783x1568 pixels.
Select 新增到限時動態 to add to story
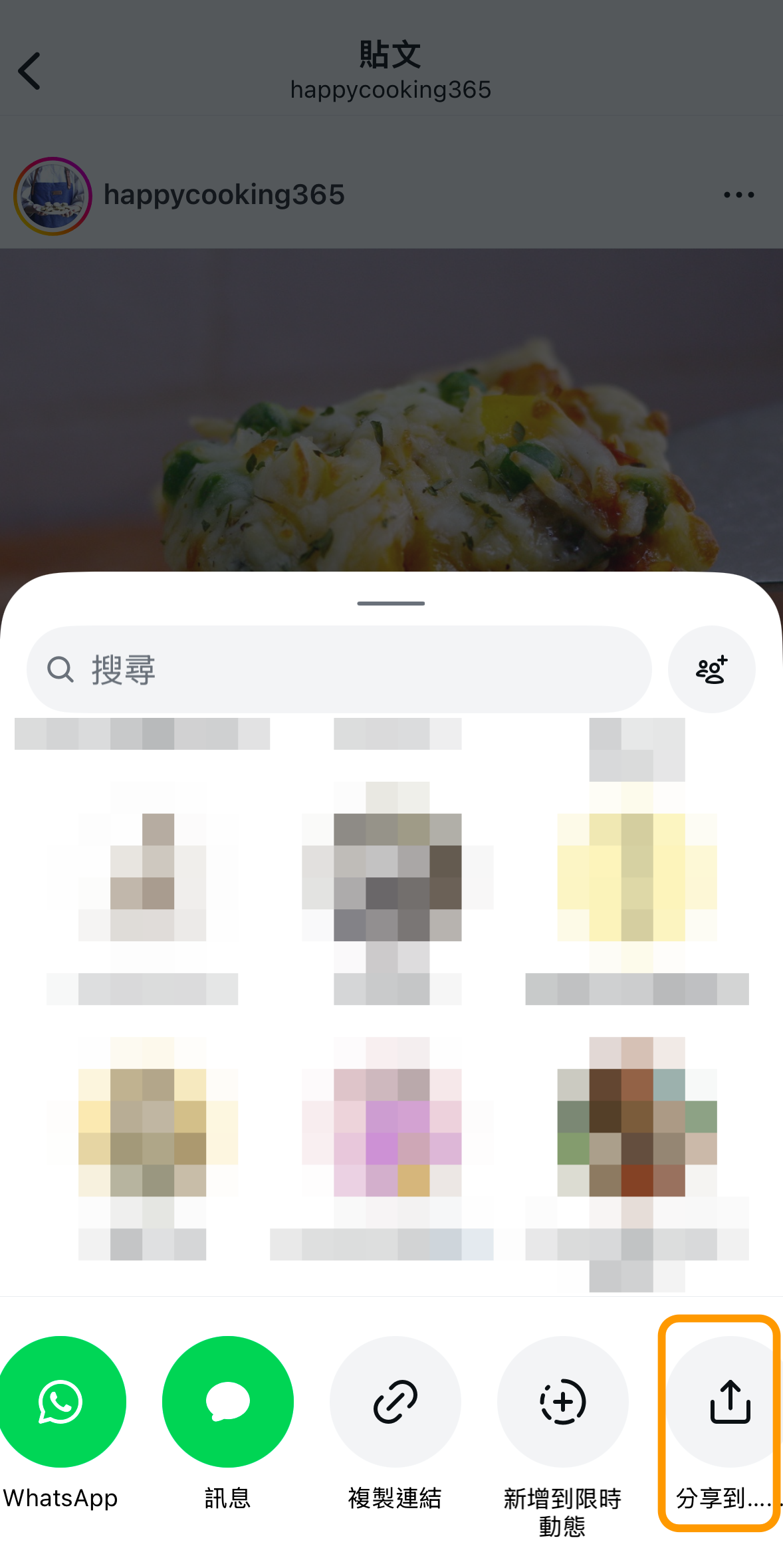[562, 1402]
